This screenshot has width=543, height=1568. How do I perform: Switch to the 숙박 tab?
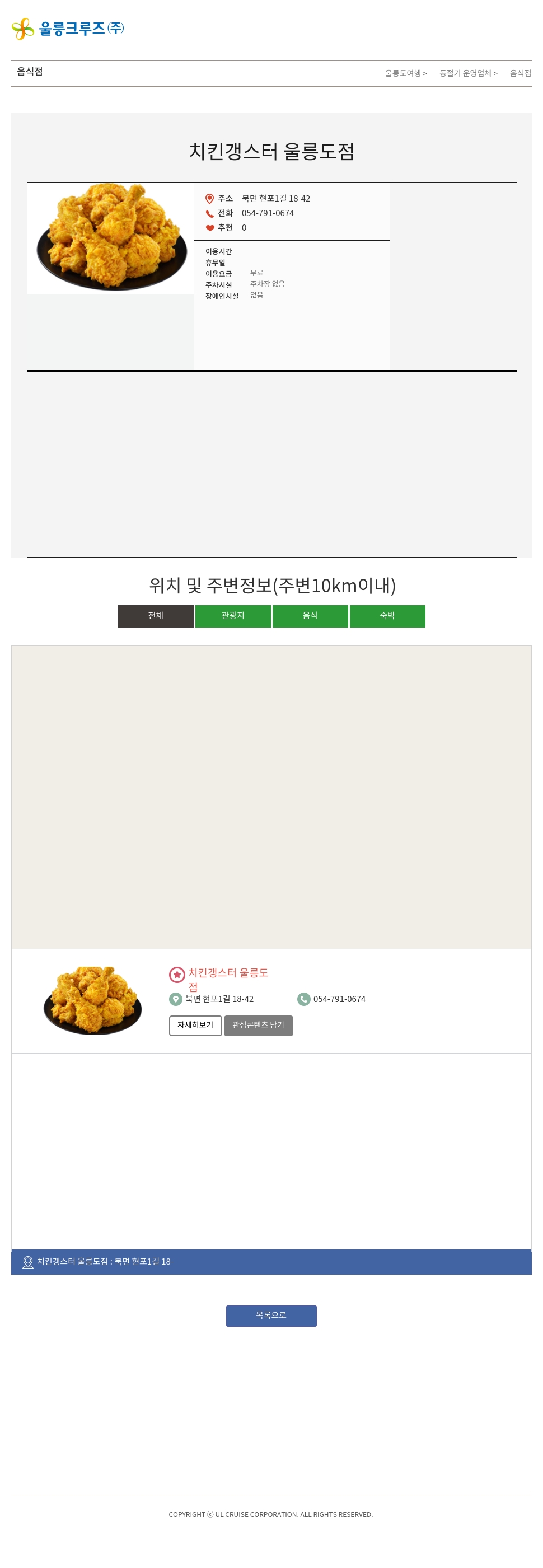click(387, 616)
